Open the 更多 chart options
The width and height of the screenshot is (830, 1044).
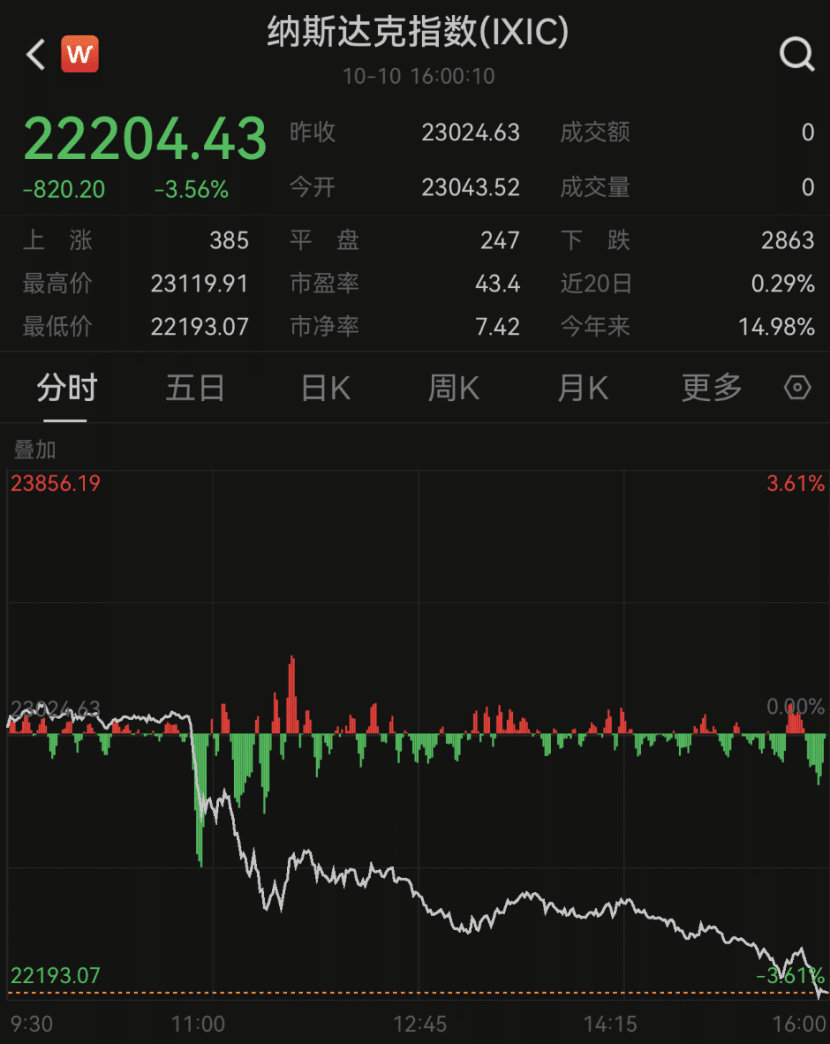711,388
